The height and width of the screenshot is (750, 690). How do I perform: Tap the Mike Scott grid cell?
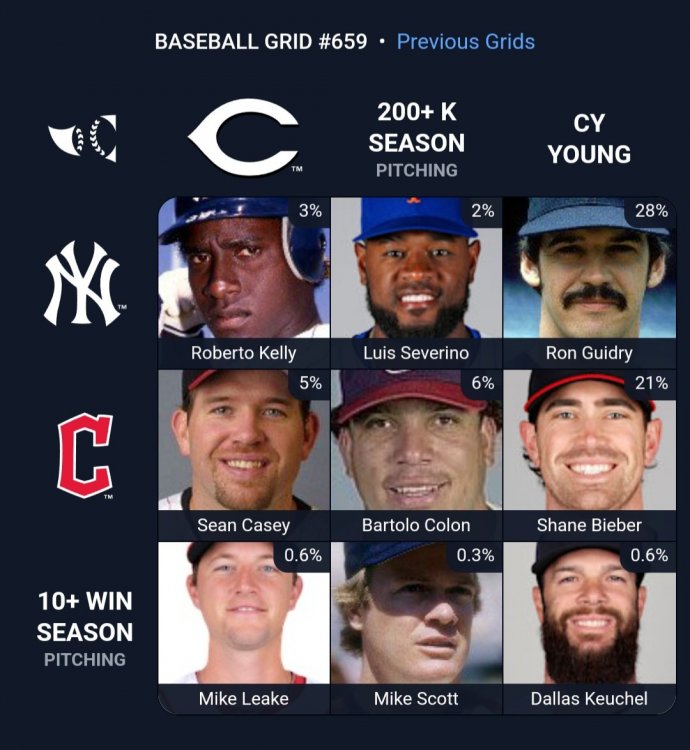click(x=416, y=627)
